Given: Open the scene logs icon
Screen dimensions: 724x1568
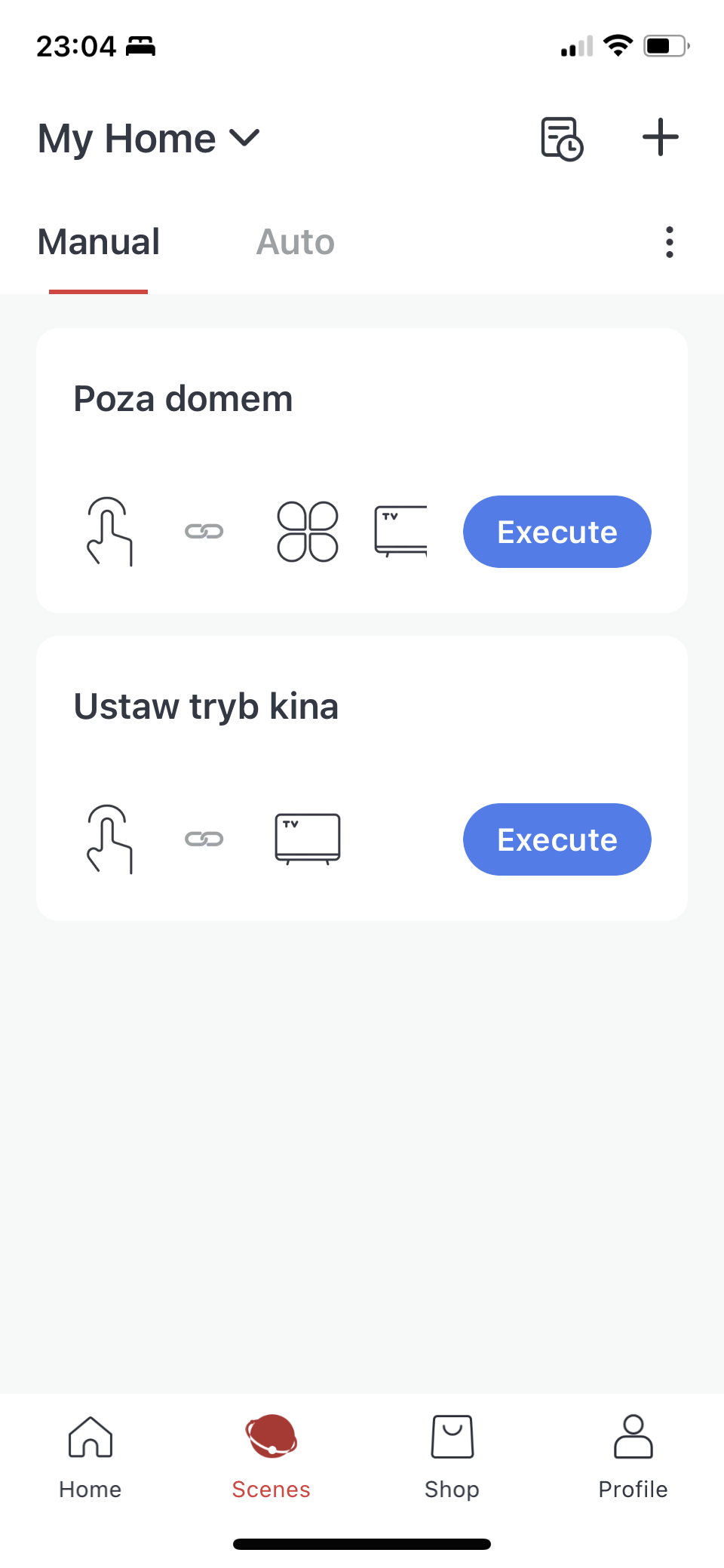Looking at the screenshot, I should tap(562, 139).
